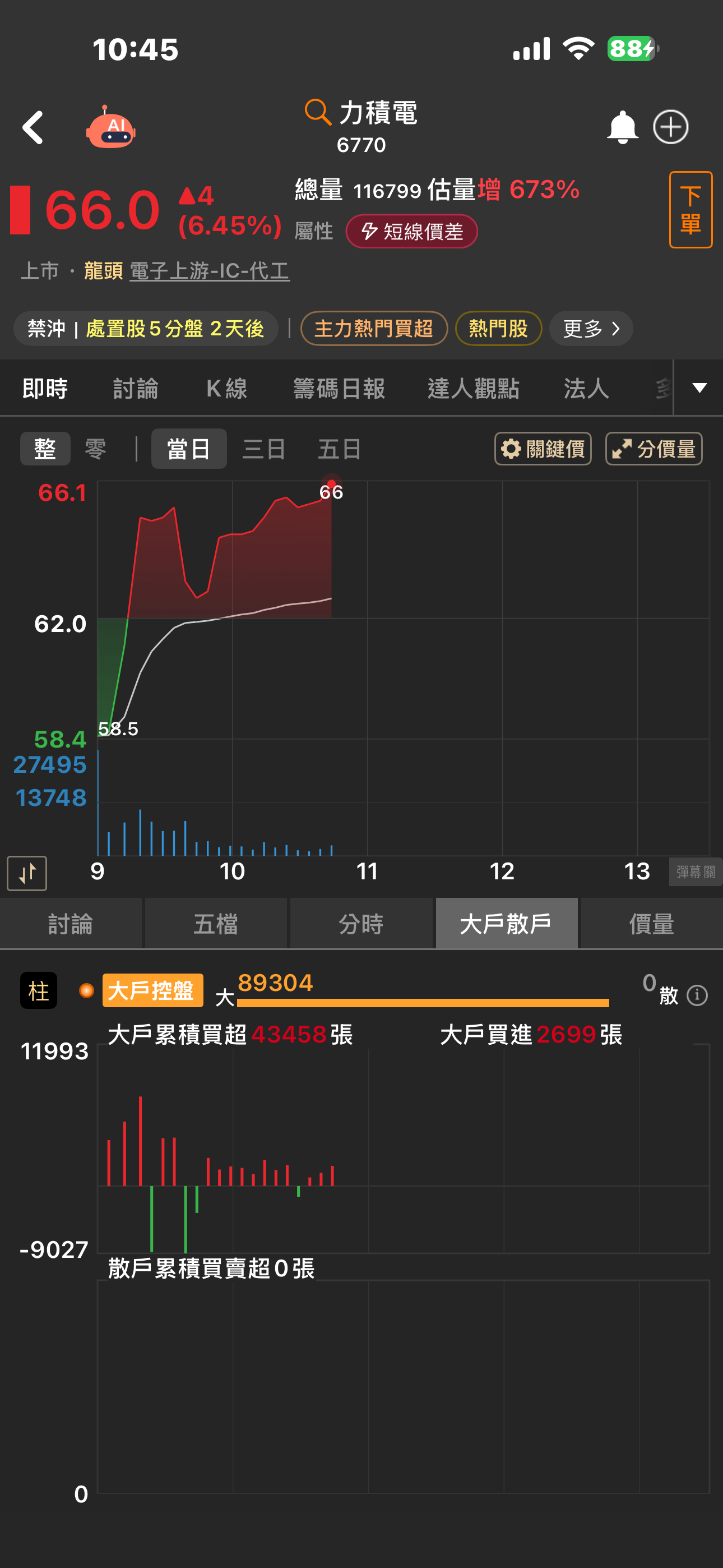Viewport: 723px width, 1568px height.
Task: Expand the 分價量 volume-by-price view
Action: pyautogui.click(x=653, y=449)
